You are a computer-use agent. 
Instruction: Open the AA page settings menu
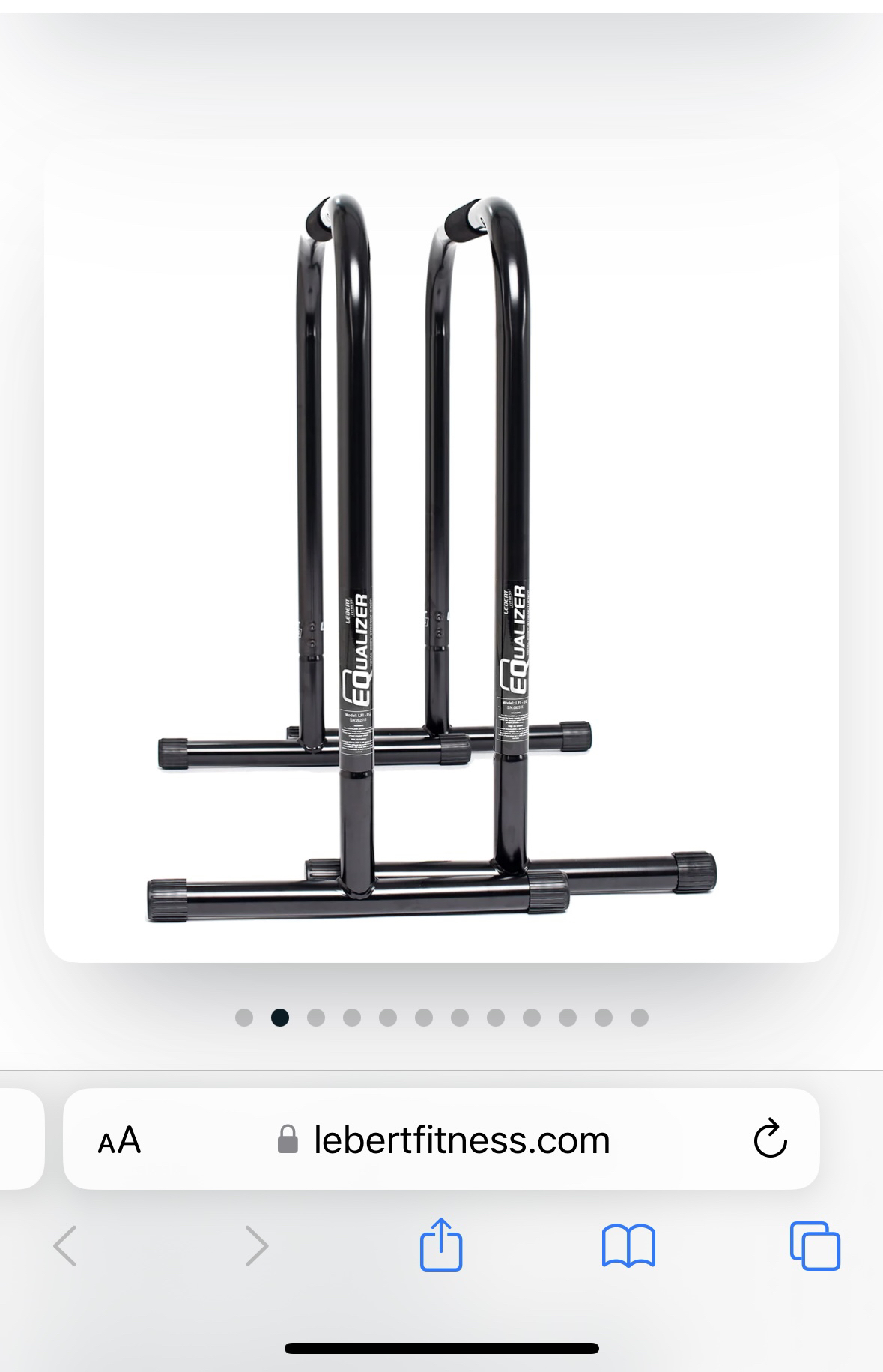(x=119, y=1140)
